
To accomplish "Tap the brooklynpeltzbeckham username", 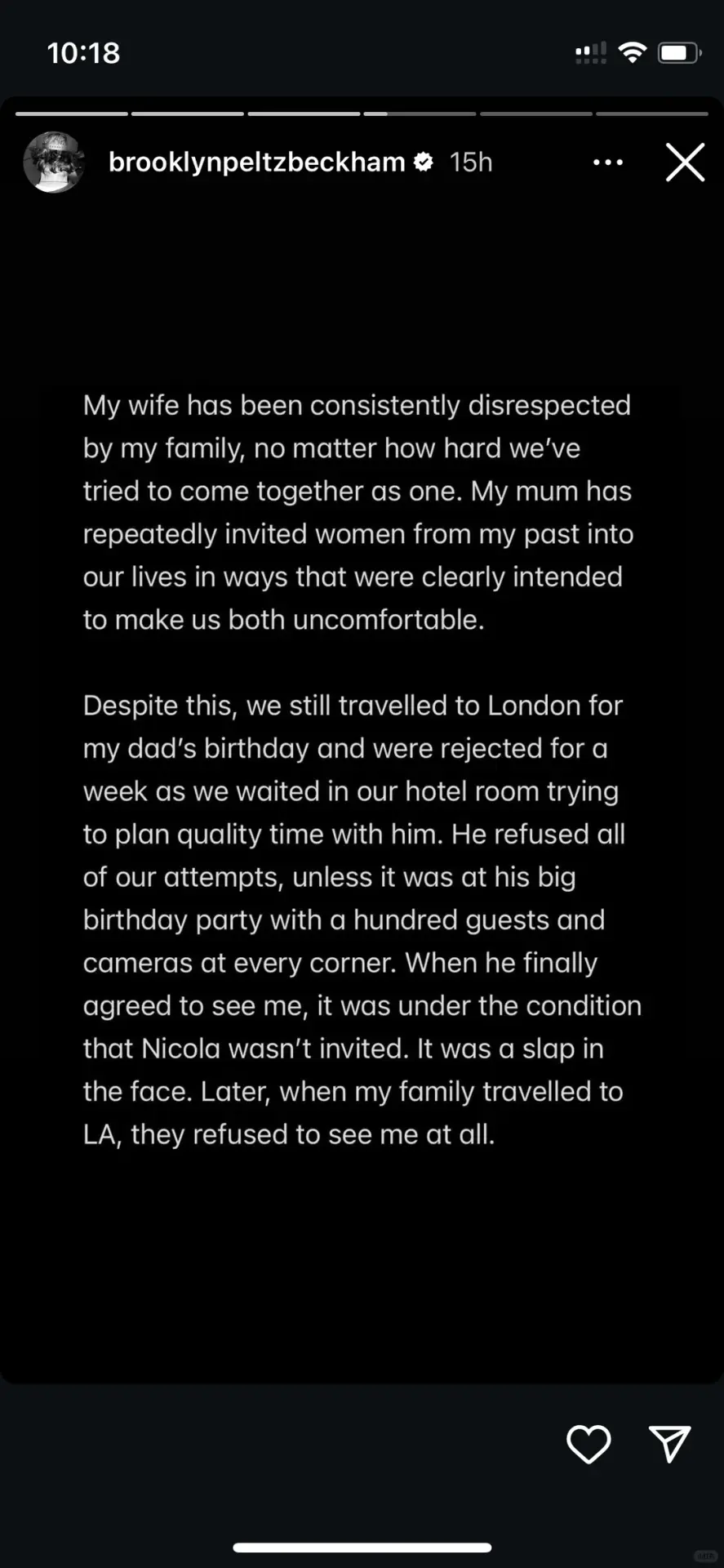I will [256, 163].
